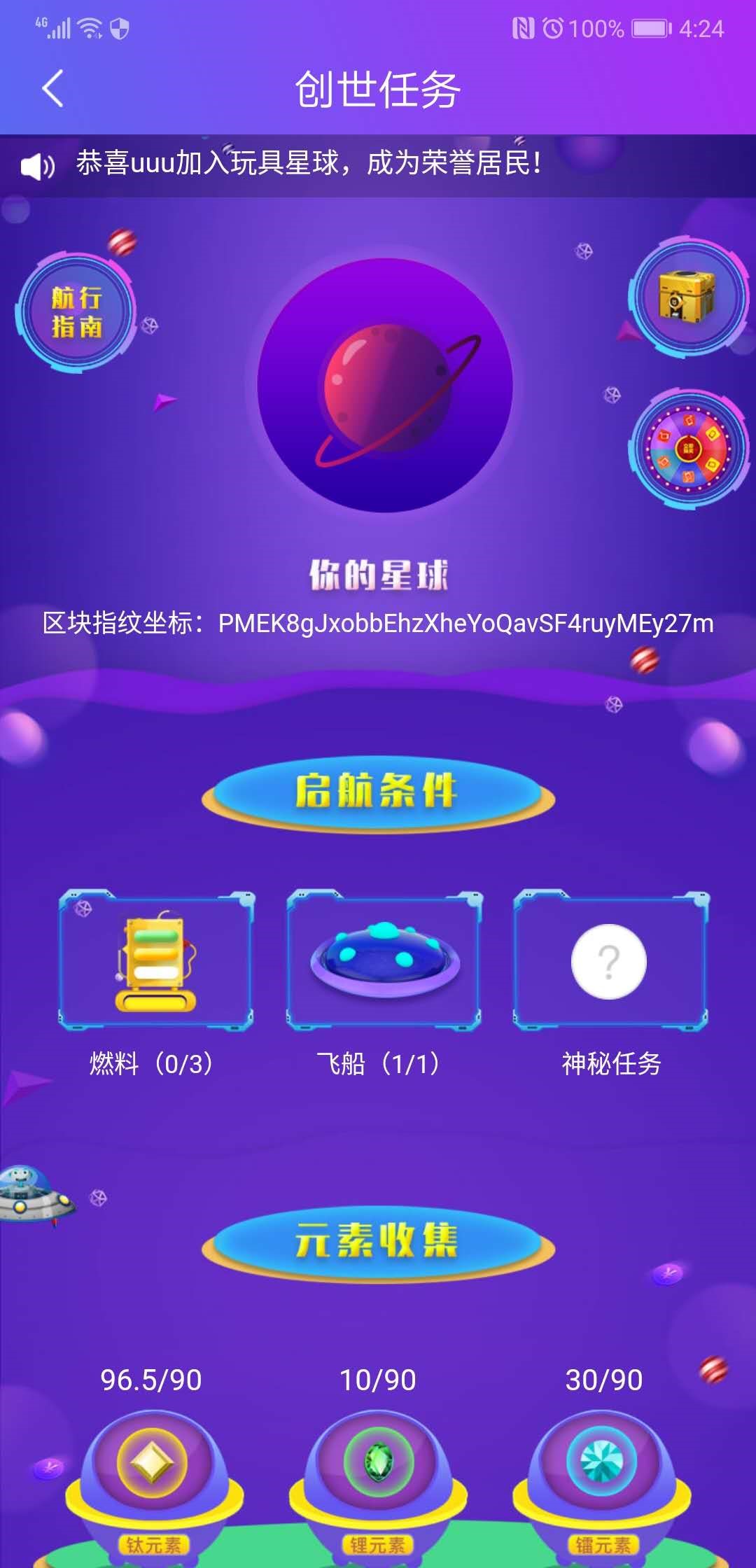Open the 燃料 (0/3) fuel card

(155, 960)
